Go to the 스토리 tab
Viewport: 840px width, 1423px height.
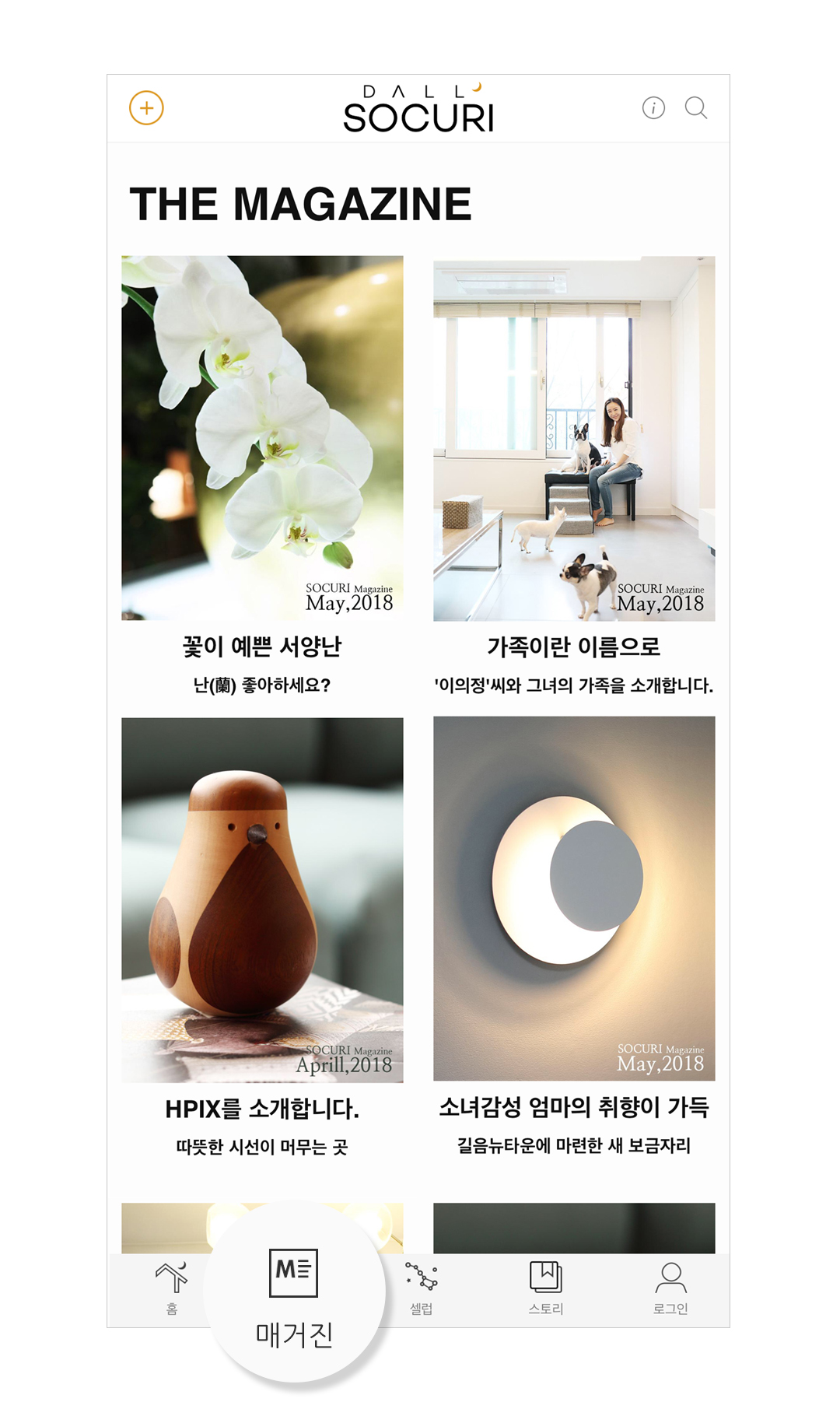(x=545, y=1288)
